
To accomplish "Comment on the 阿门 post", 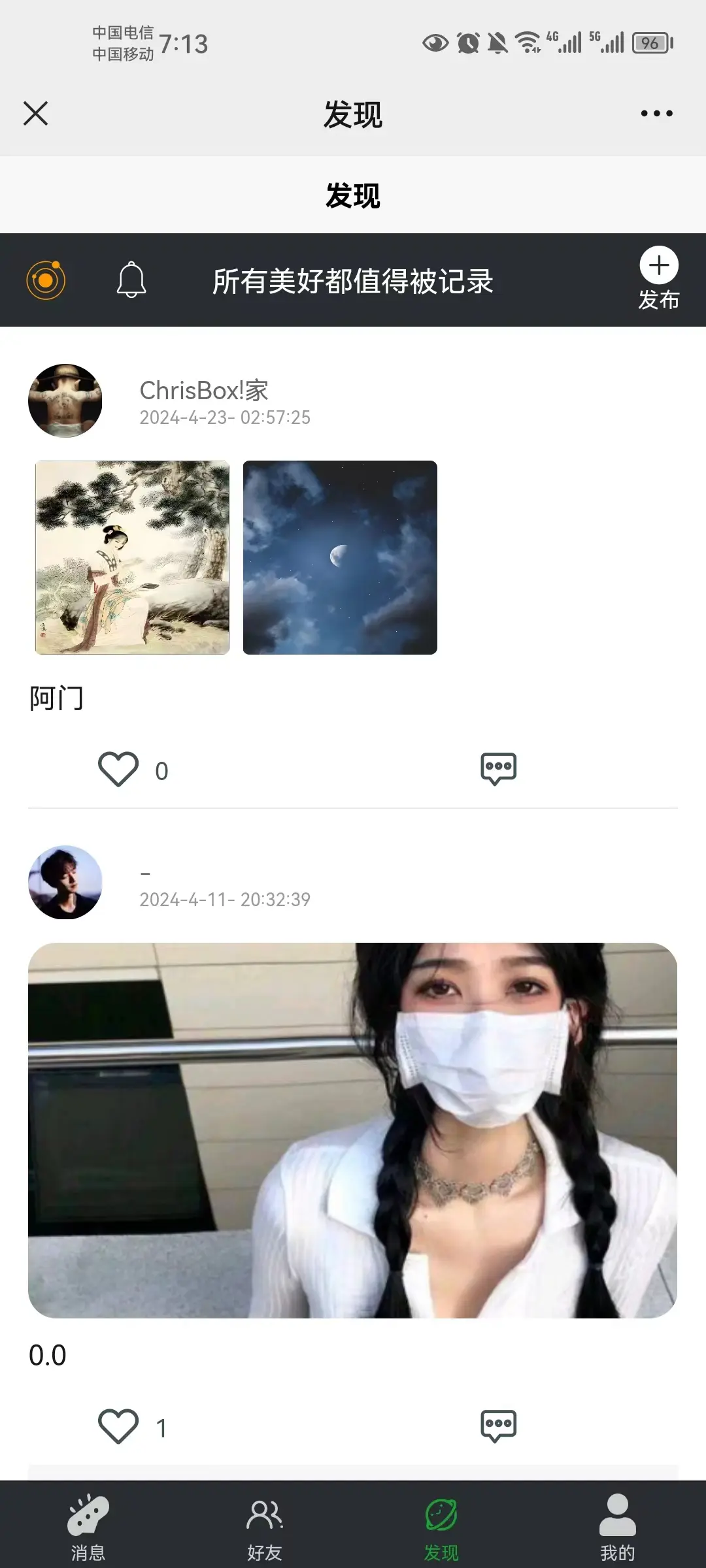I will click(x=498, y=769).
